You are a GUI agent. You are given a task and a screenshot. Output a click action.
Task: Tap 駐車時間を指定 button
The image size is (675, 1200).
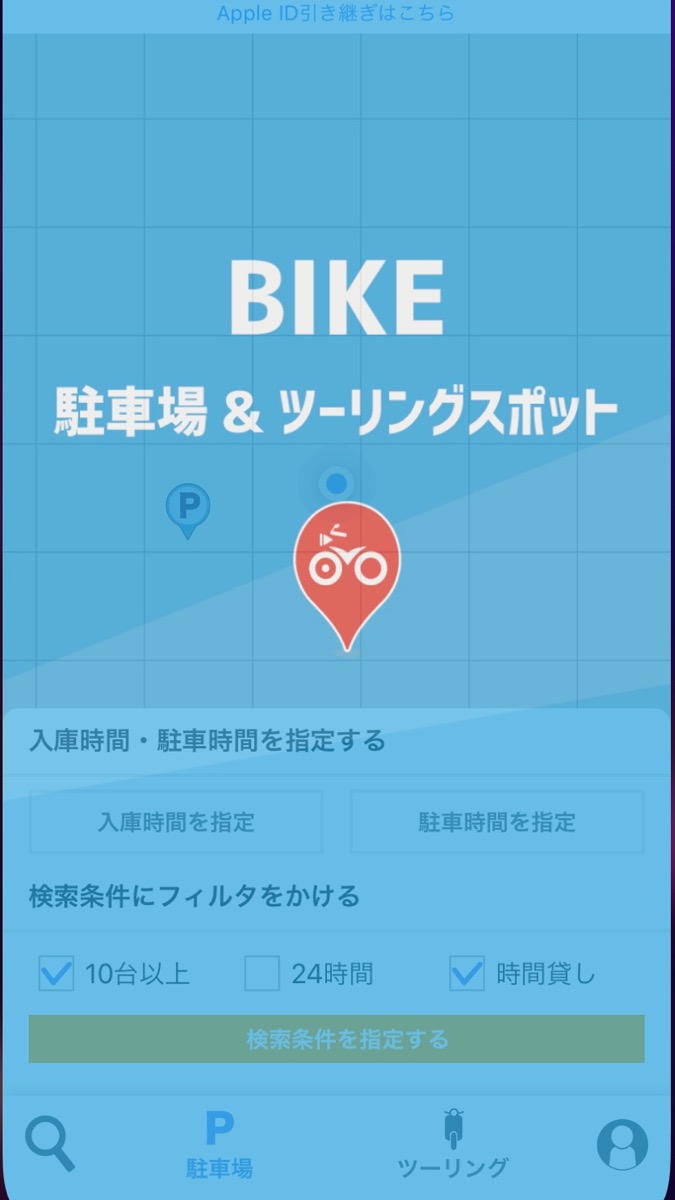click(x=497, y=822)
